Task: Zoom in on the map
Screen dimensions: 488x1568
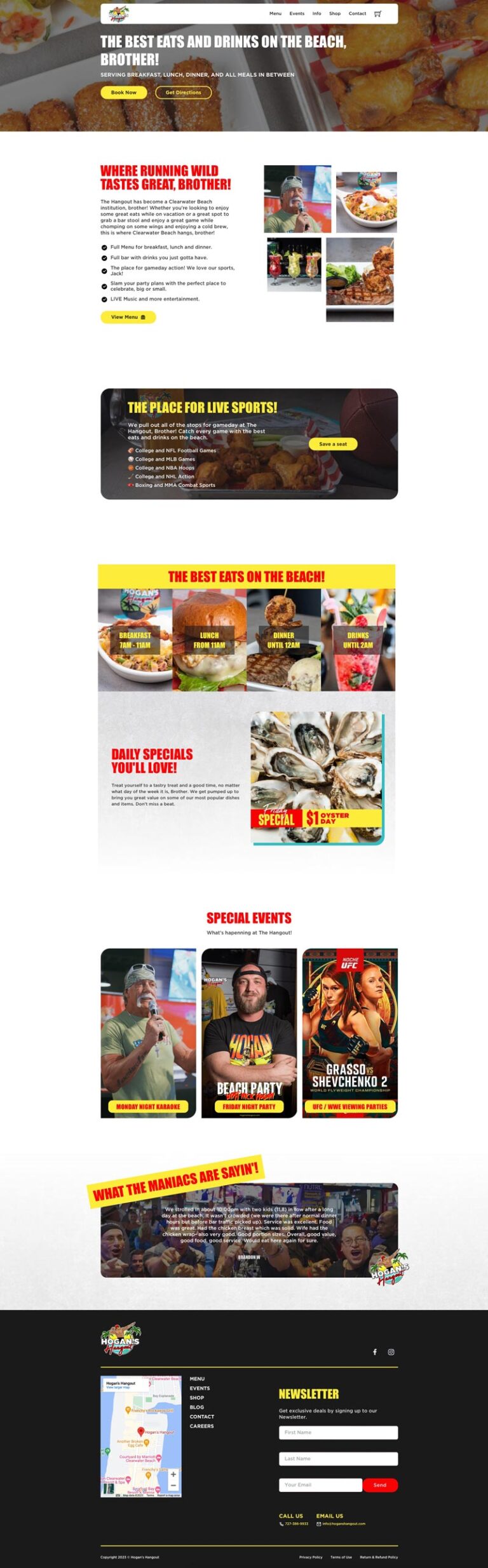Action: coord(173,1474)
